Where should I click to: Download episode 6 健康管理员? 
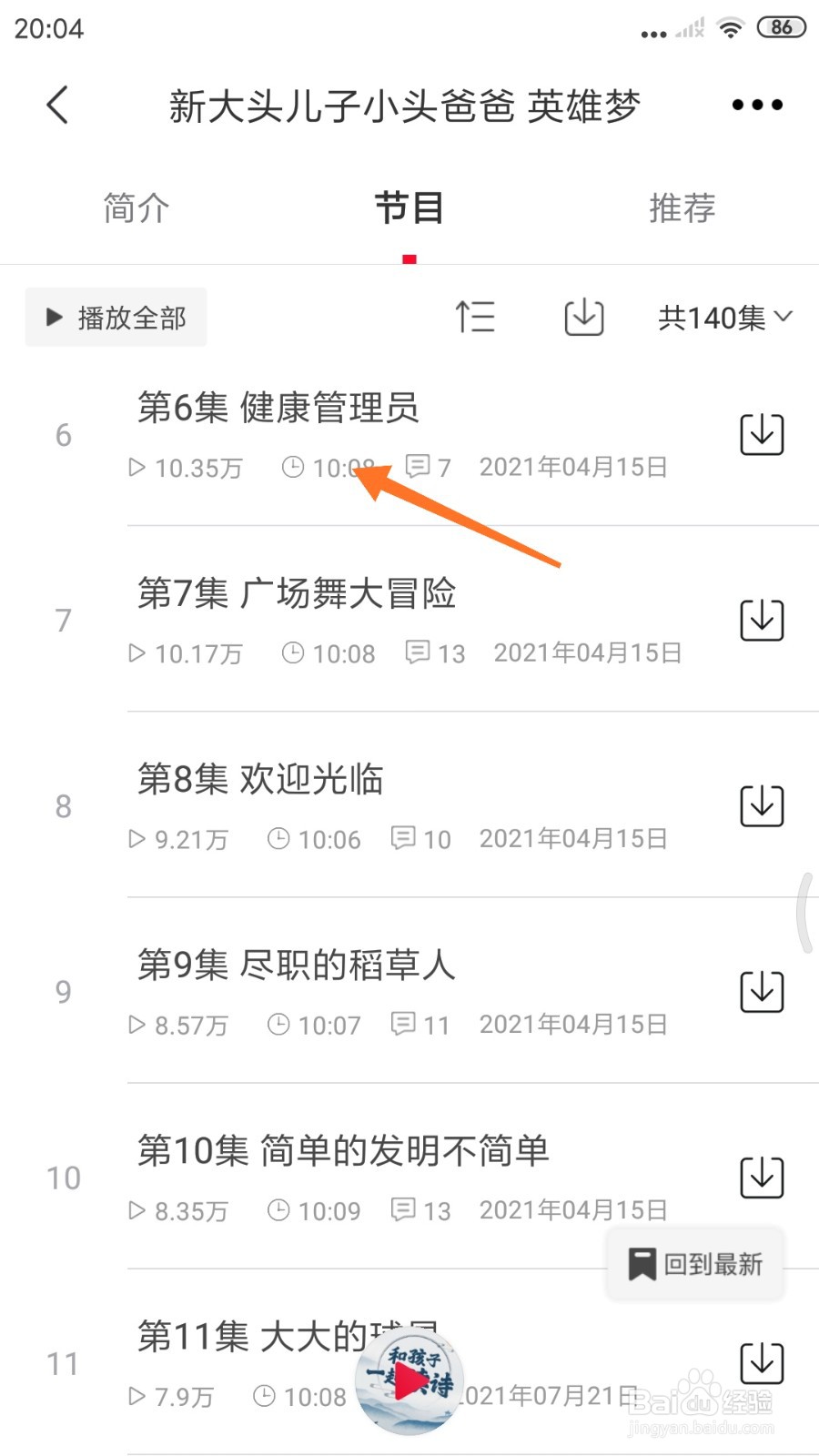tap(761, 435)
